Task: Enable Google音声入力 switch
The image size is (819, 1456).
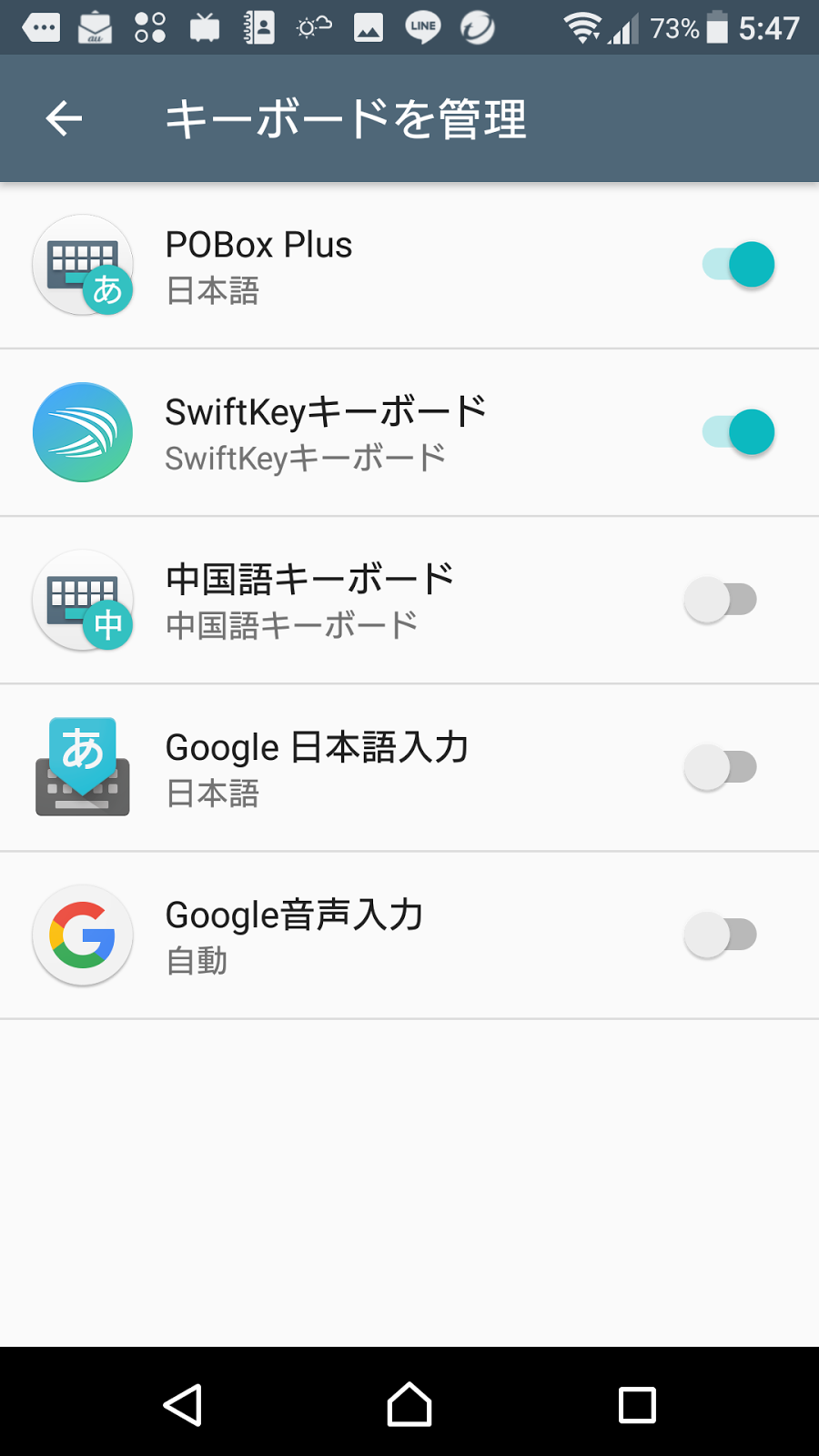Action: click(721, 935)
